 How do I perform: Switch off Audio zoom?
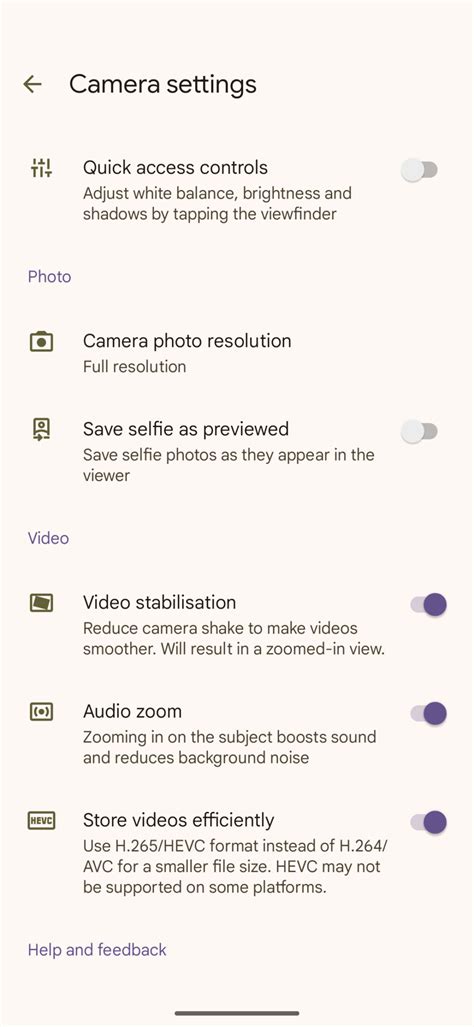429,713
